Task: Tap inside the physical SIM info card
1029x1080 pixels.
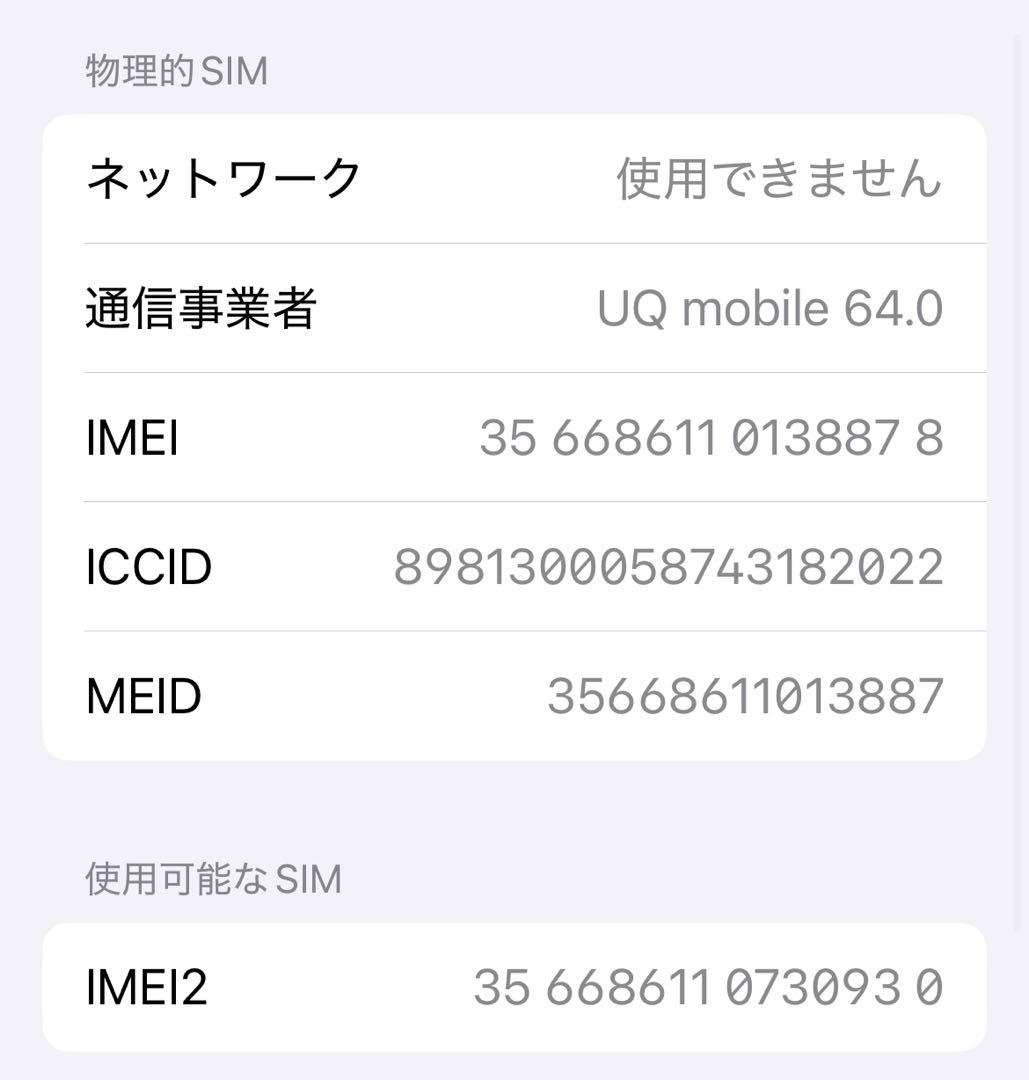Action: click(514, 438)
